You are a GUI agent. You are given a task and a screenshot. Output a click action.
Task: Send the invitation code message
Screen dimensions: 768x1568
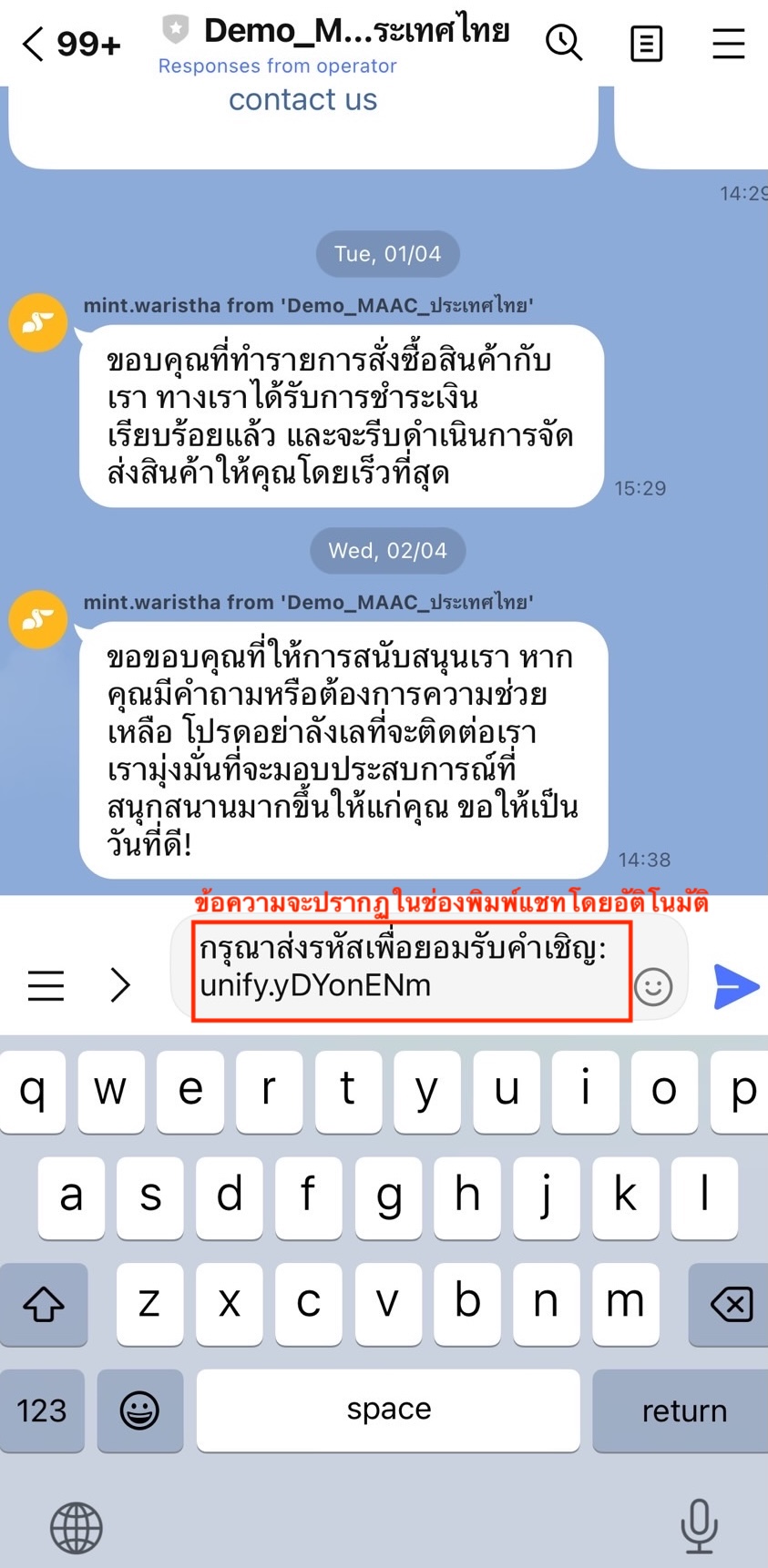(x=734, y=986)
